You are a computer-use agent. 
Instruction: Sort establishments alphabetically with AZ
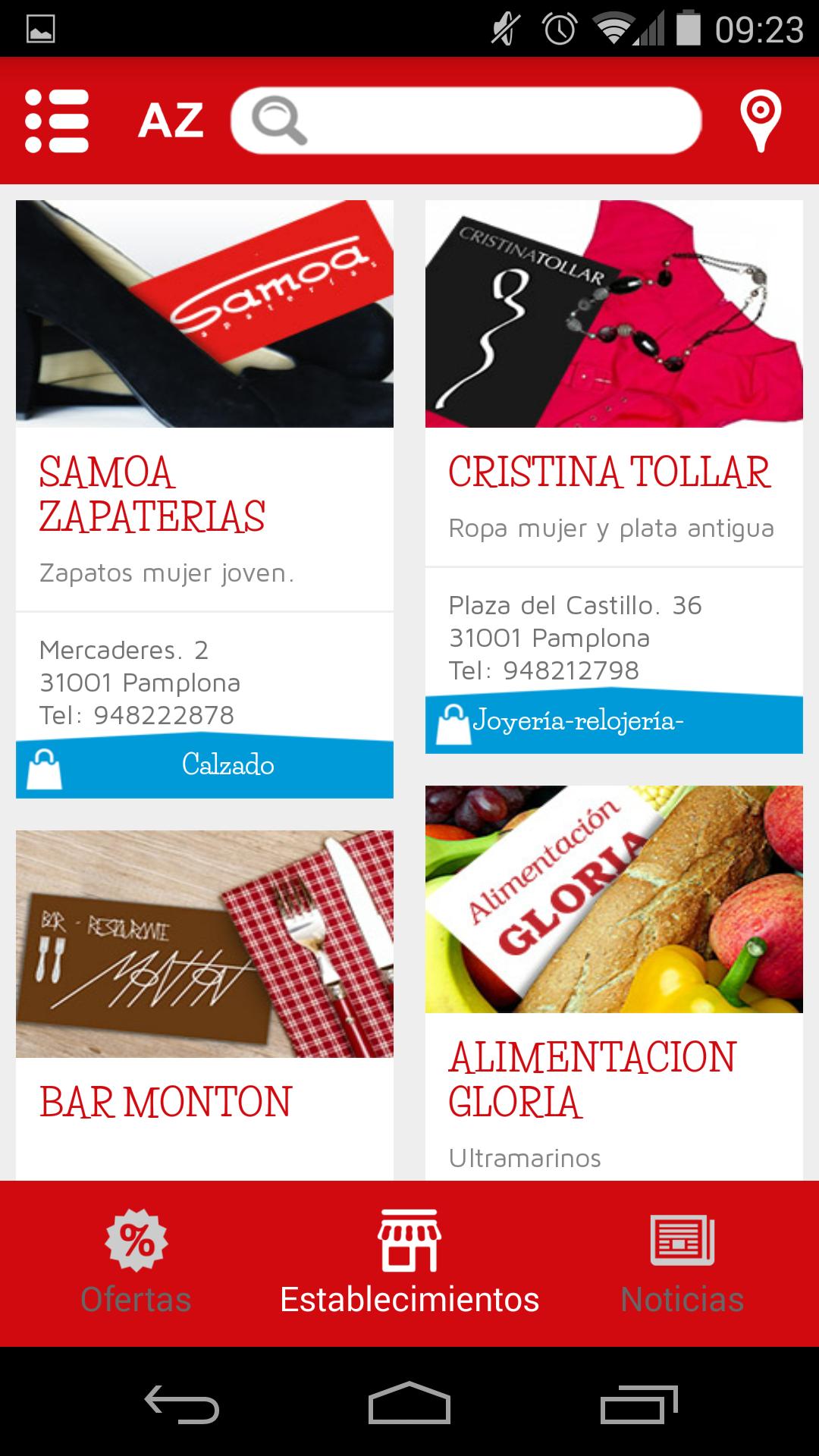tap(171, 121)
